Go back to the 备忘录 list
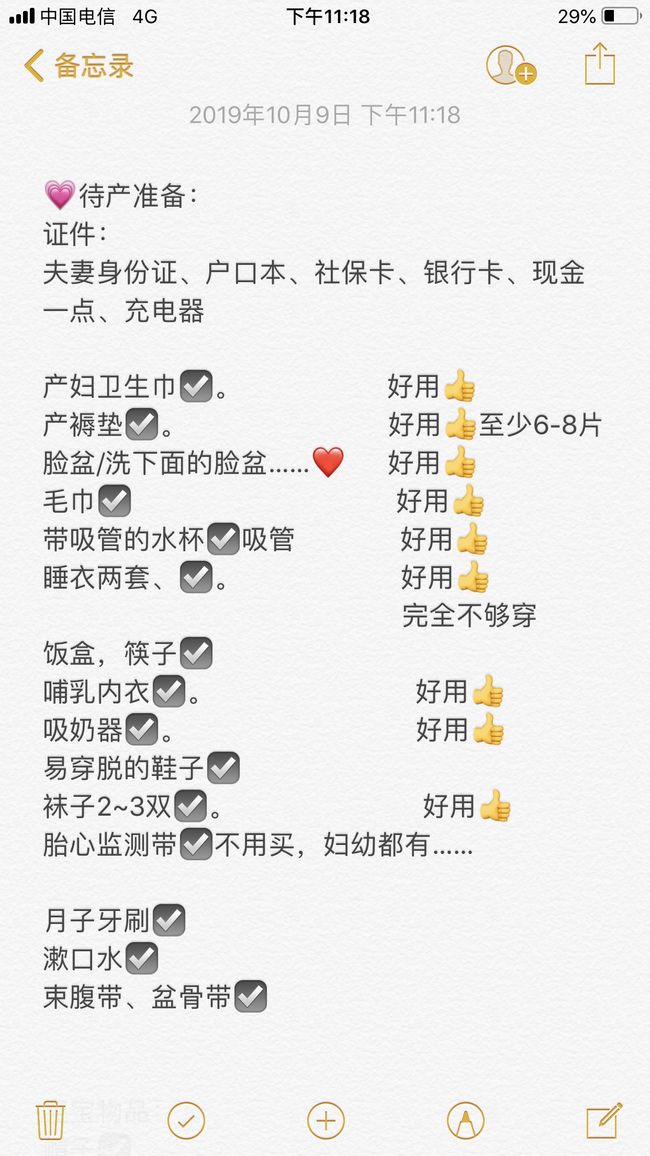650x1156 pixels. pos(78,66)
